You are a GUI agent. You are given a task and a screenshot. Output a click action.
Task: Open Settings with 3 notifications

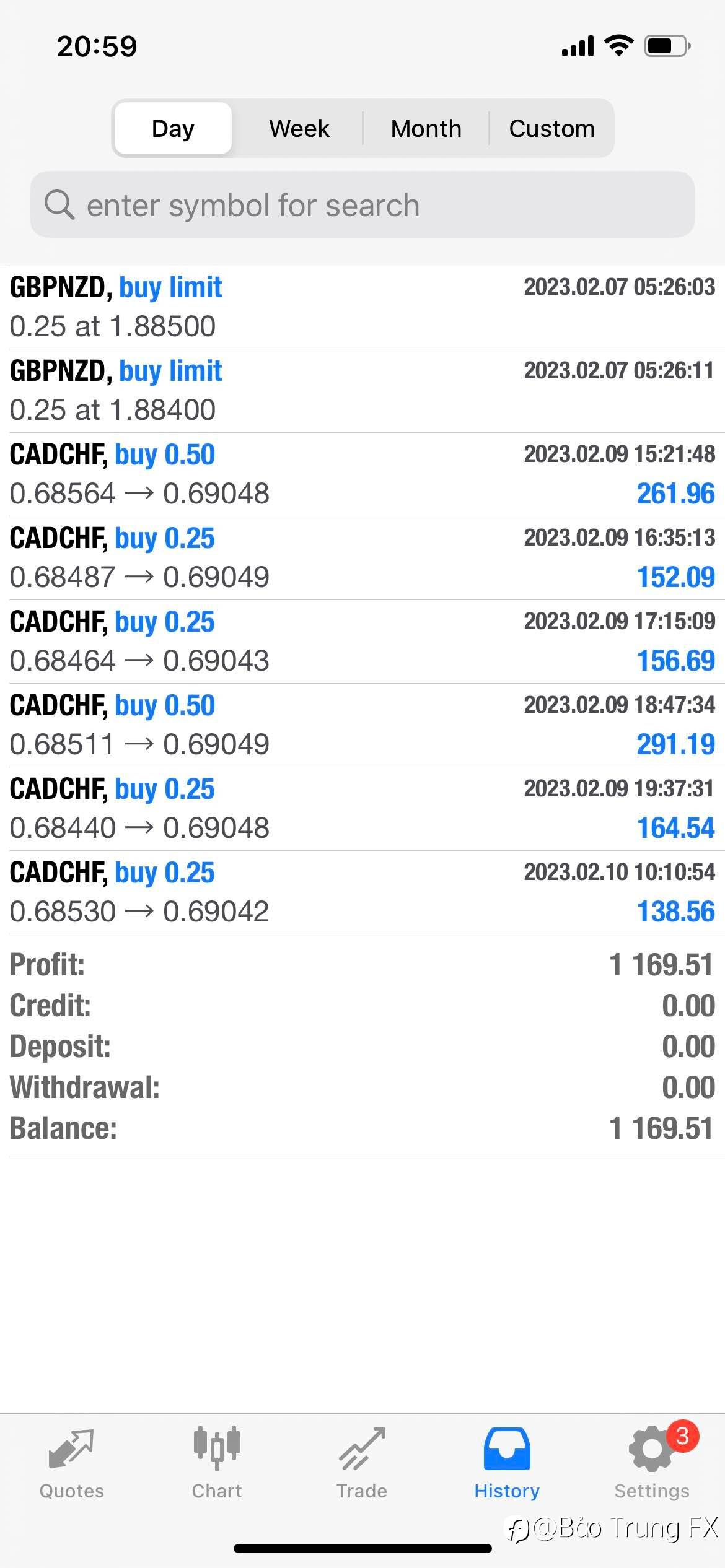[x=652, y=1464]
